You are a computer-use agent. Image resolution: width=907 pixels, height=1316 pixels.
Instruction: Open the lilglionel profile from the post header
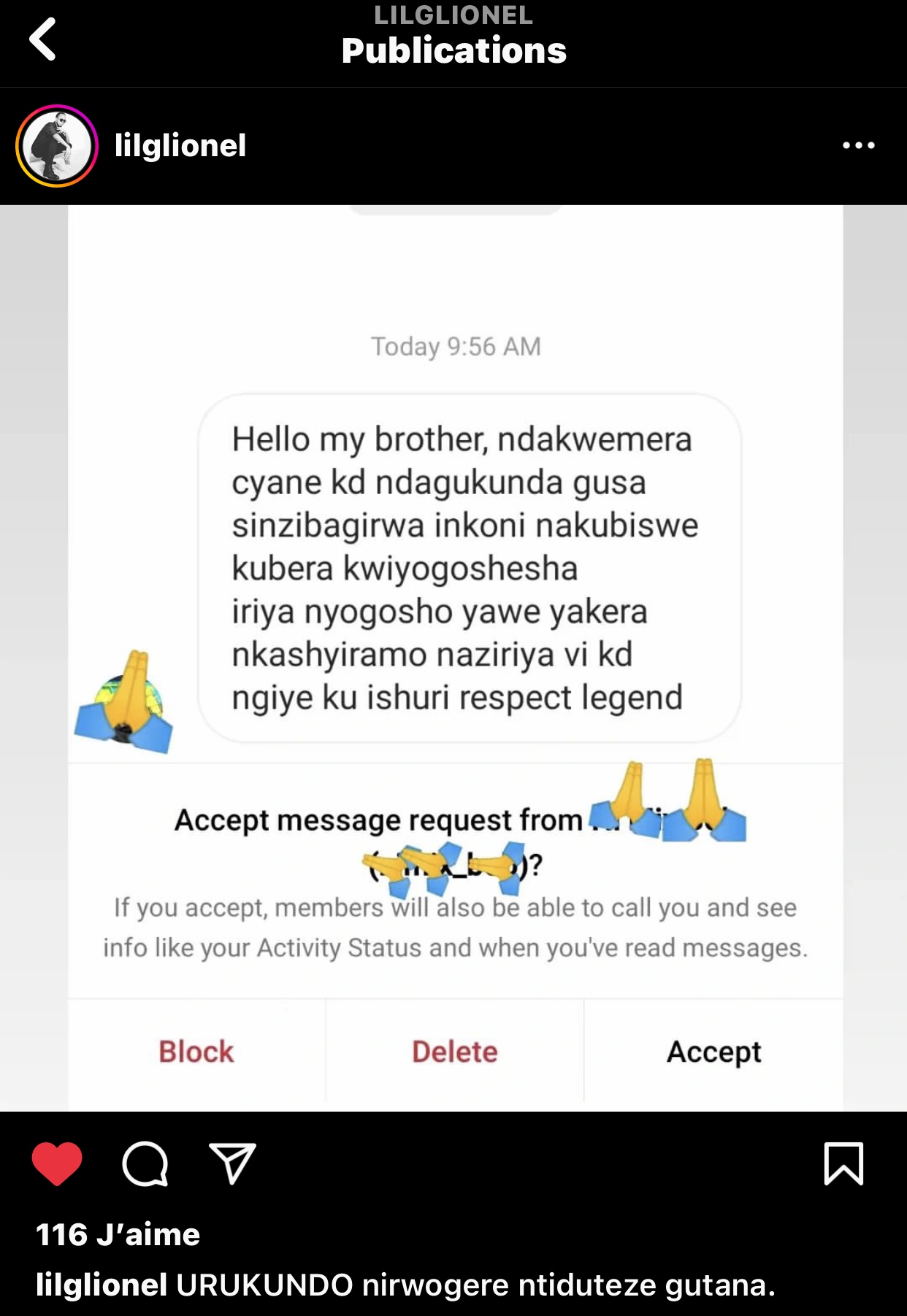click(180, 146)
